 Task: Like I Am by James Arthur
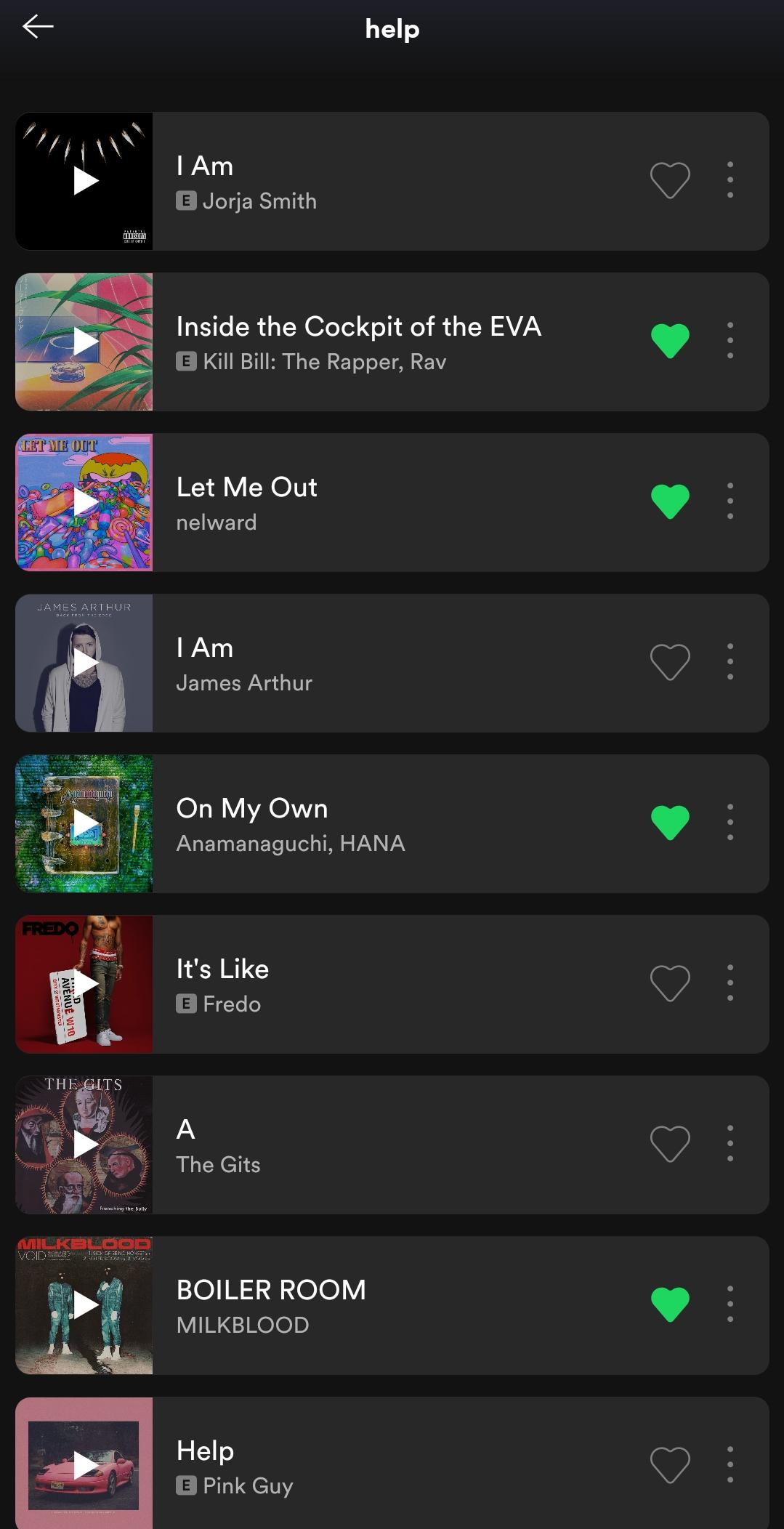[669, 662]
